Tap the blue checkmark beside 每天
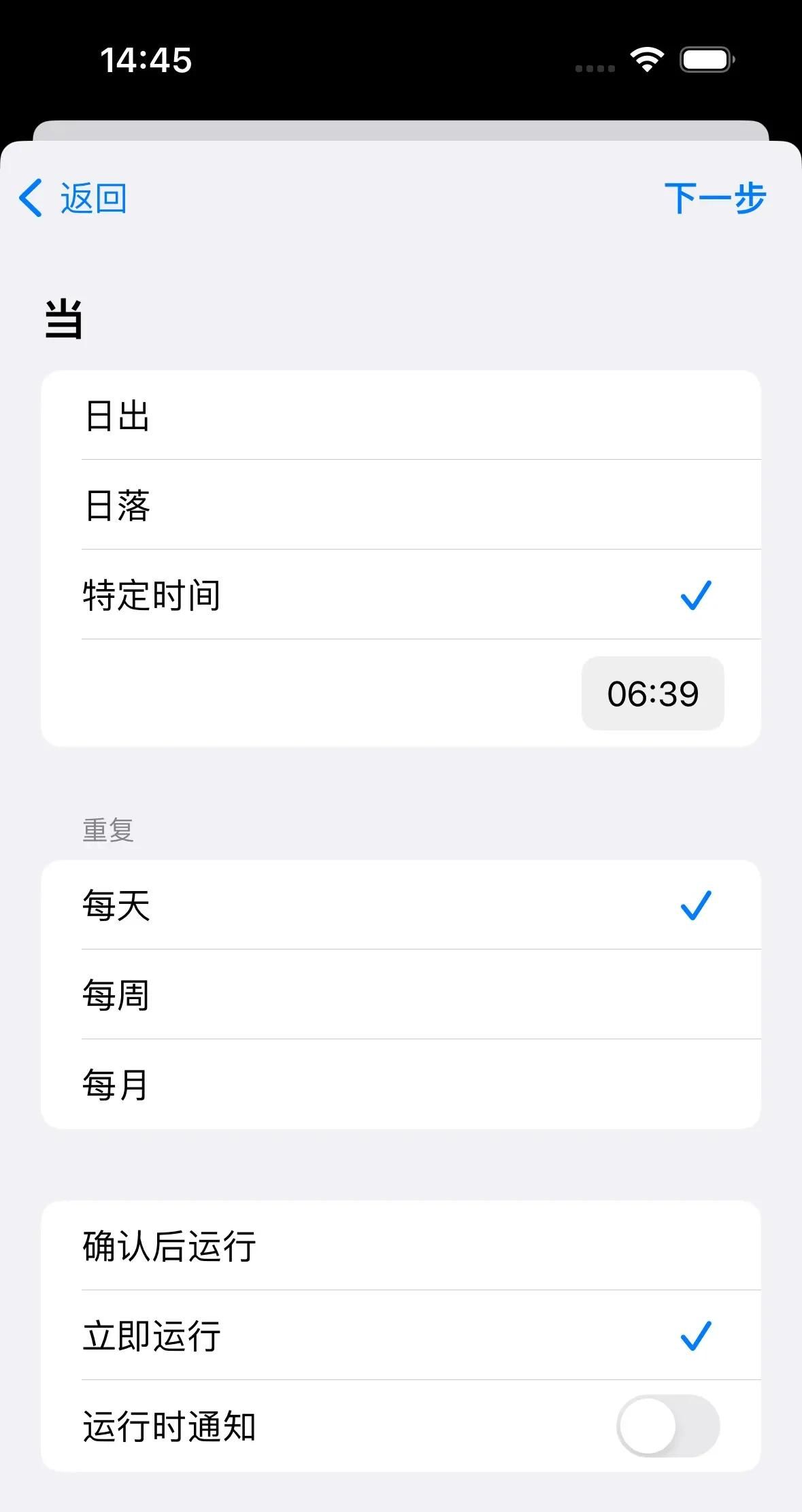 coord(695,905)
